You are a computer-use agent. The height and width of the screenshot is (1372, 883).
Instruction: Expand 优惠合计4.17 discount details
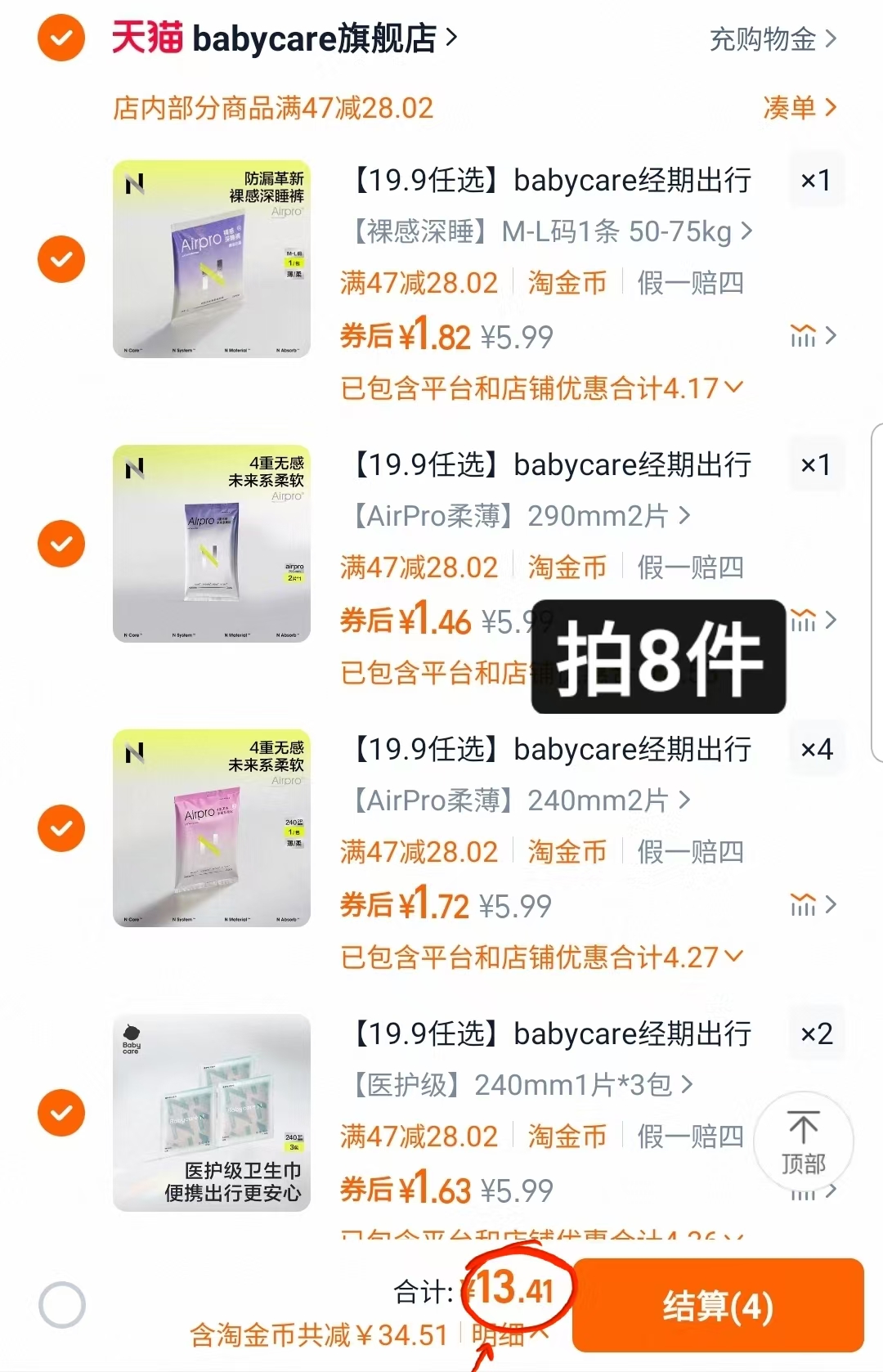(540, 388)
